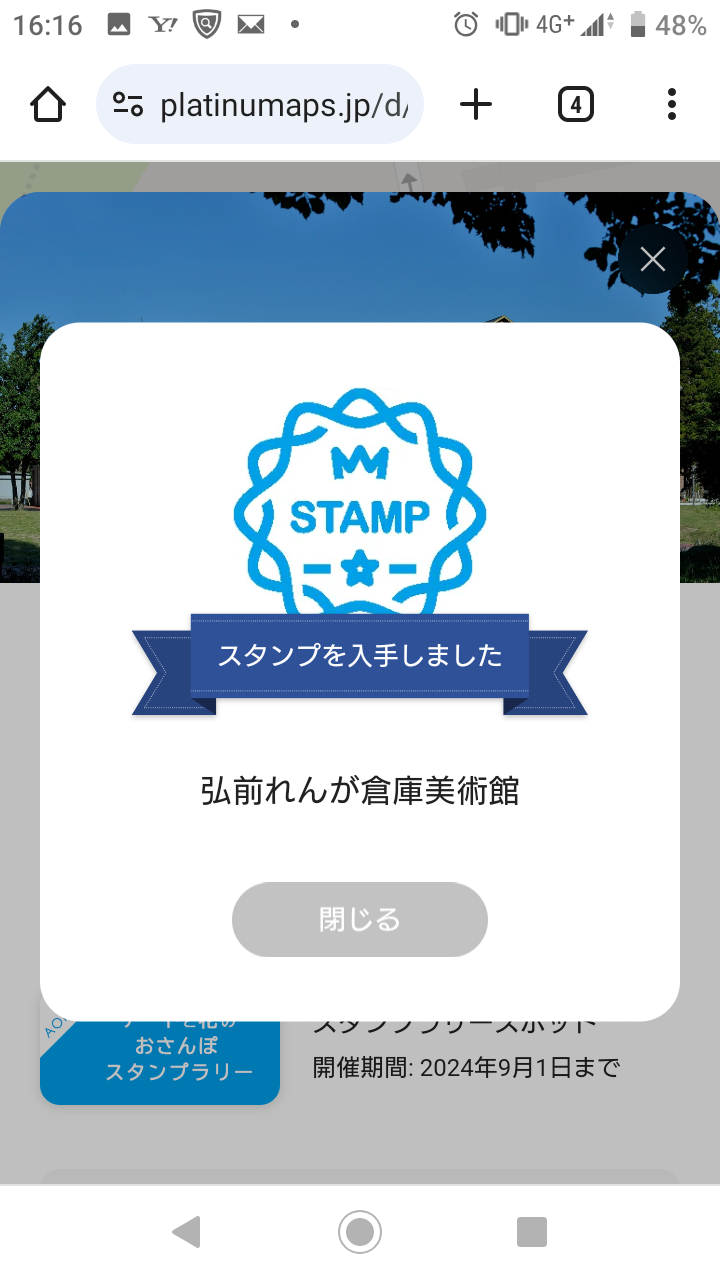Viewport: 720px width, 1280px height.
Task: Open a new browser tab
Action: (476, 105)
